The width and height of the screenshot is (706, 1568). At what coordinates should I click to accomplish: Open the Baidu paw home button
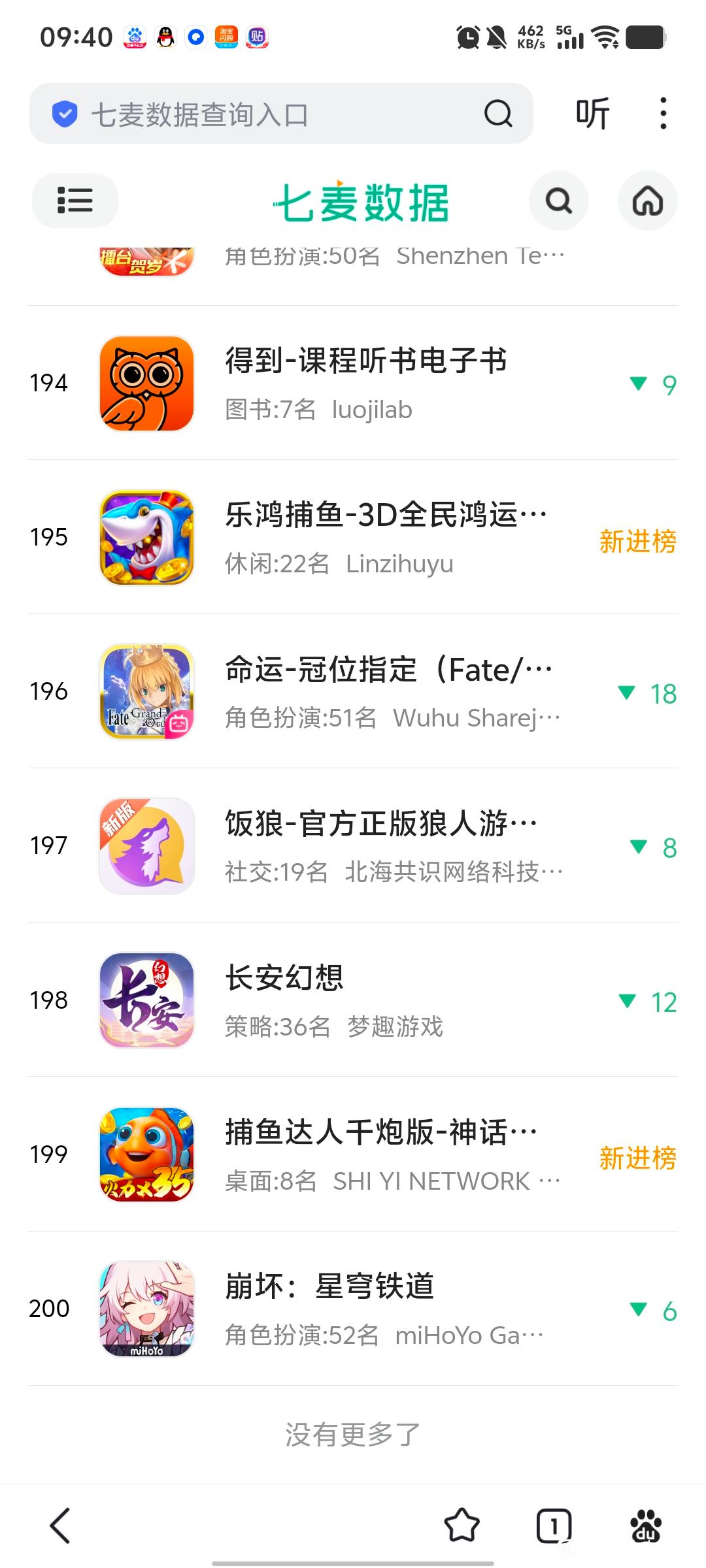point(646,1526)
